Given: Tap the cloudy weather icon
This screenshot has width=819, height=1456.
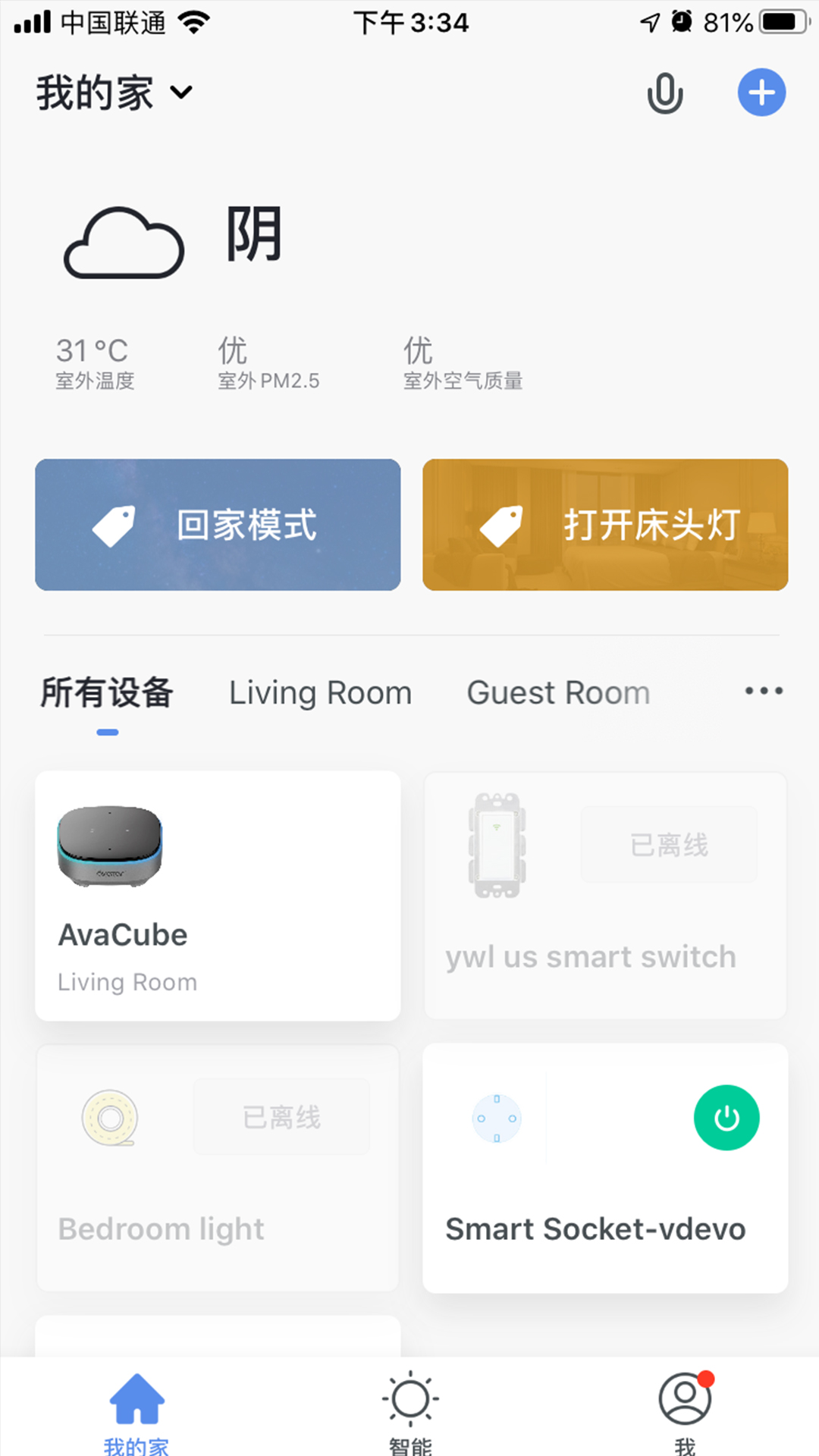Looking at the screenshot, I should click(124, 243).
